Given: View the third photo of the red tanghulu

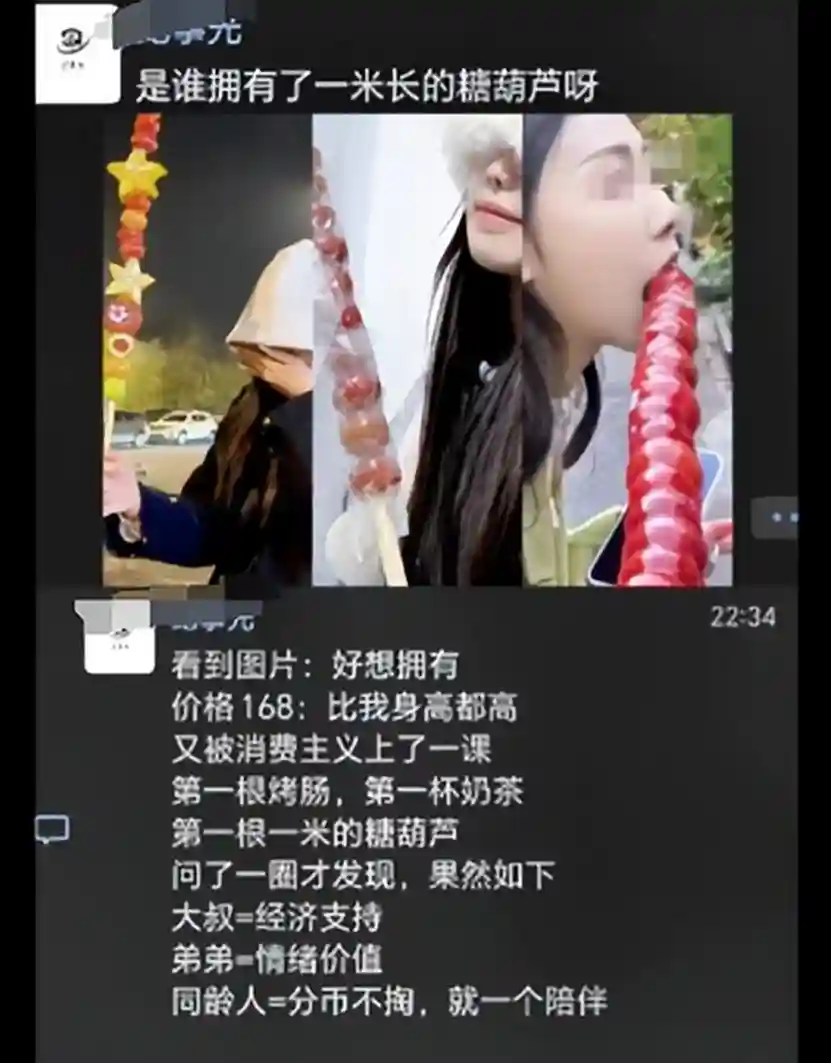Looking at the screenshot, I should click(627, 350).
